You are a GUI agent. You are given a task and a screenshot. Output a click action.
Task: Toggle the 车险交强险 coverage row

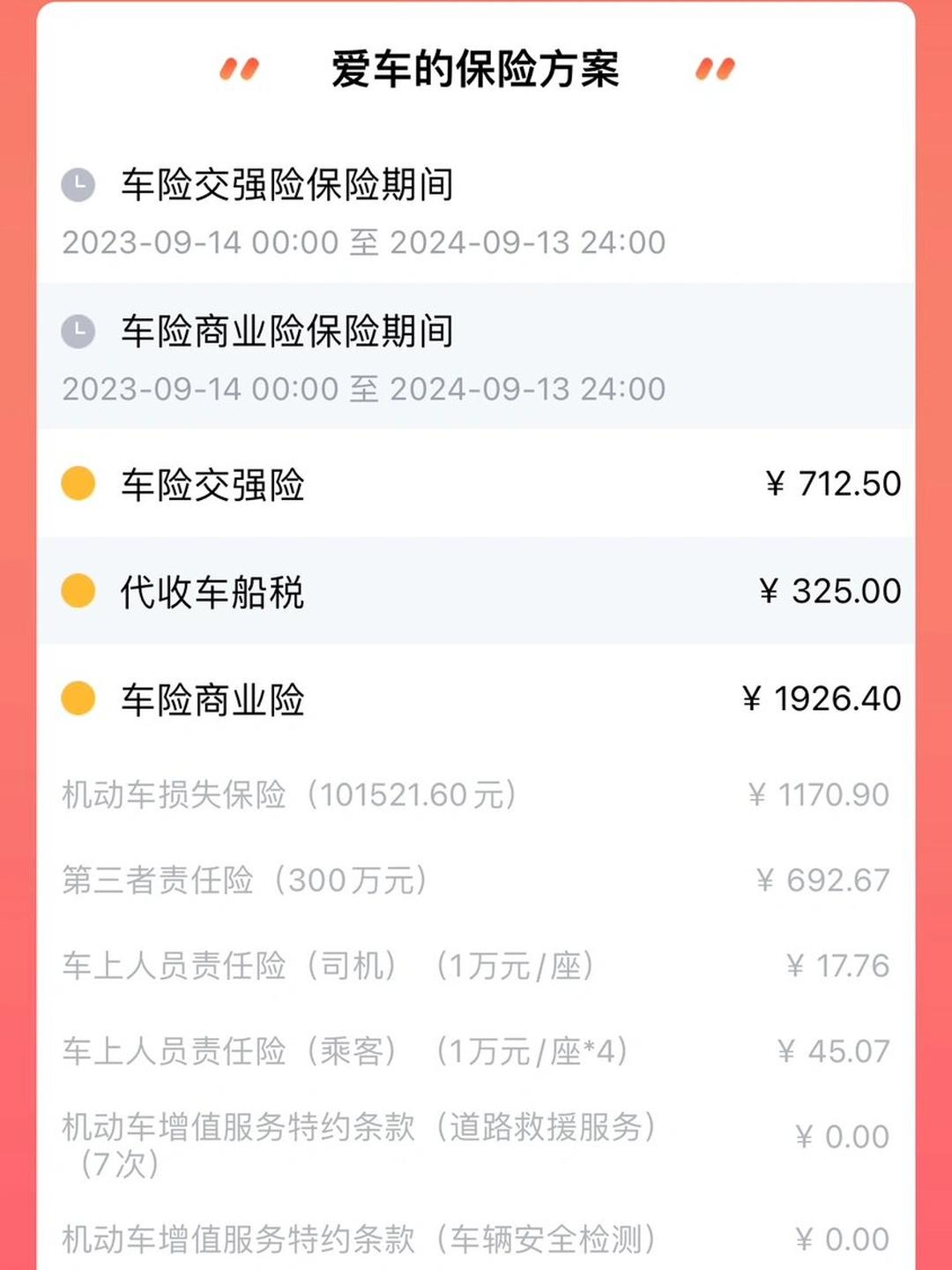[476, 482]
